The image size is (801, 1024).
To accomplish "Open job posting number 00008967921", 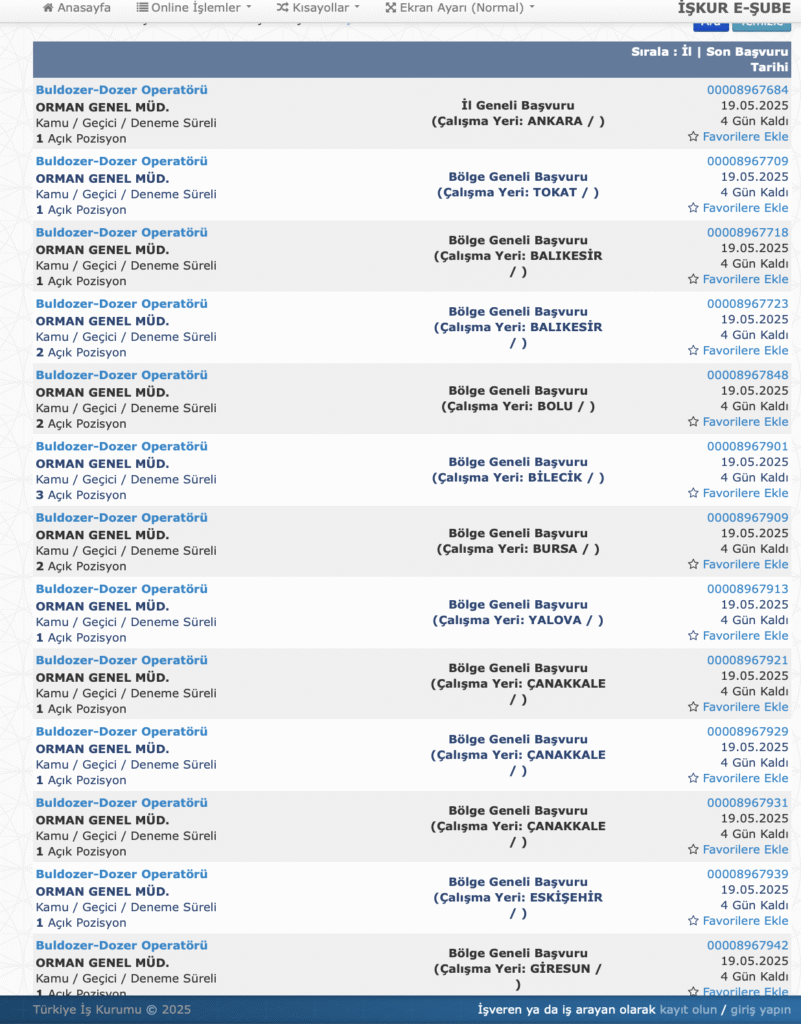I will (x=747, y=660).
